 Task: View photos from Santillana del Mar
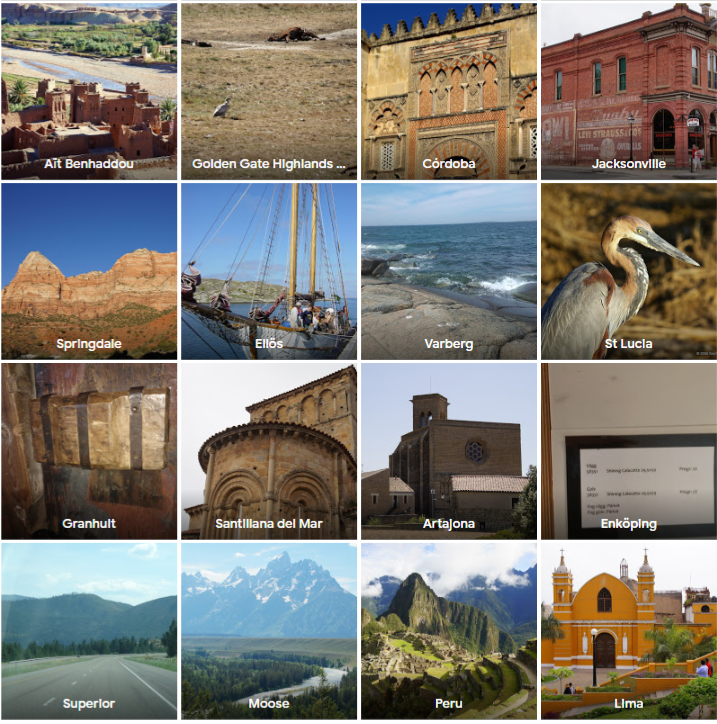[269, 451]
